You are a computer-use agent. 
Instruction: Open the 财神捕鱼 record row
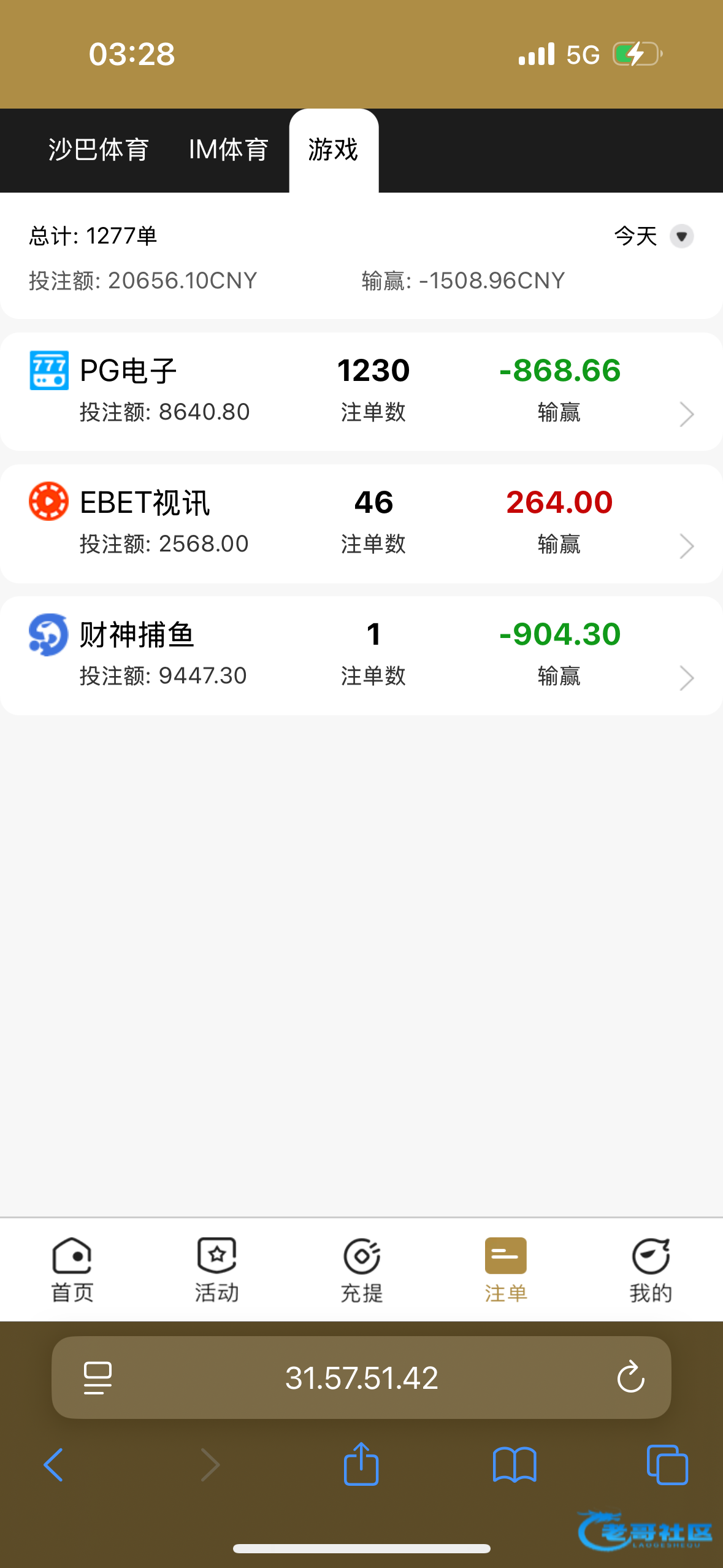click(361, 655)
